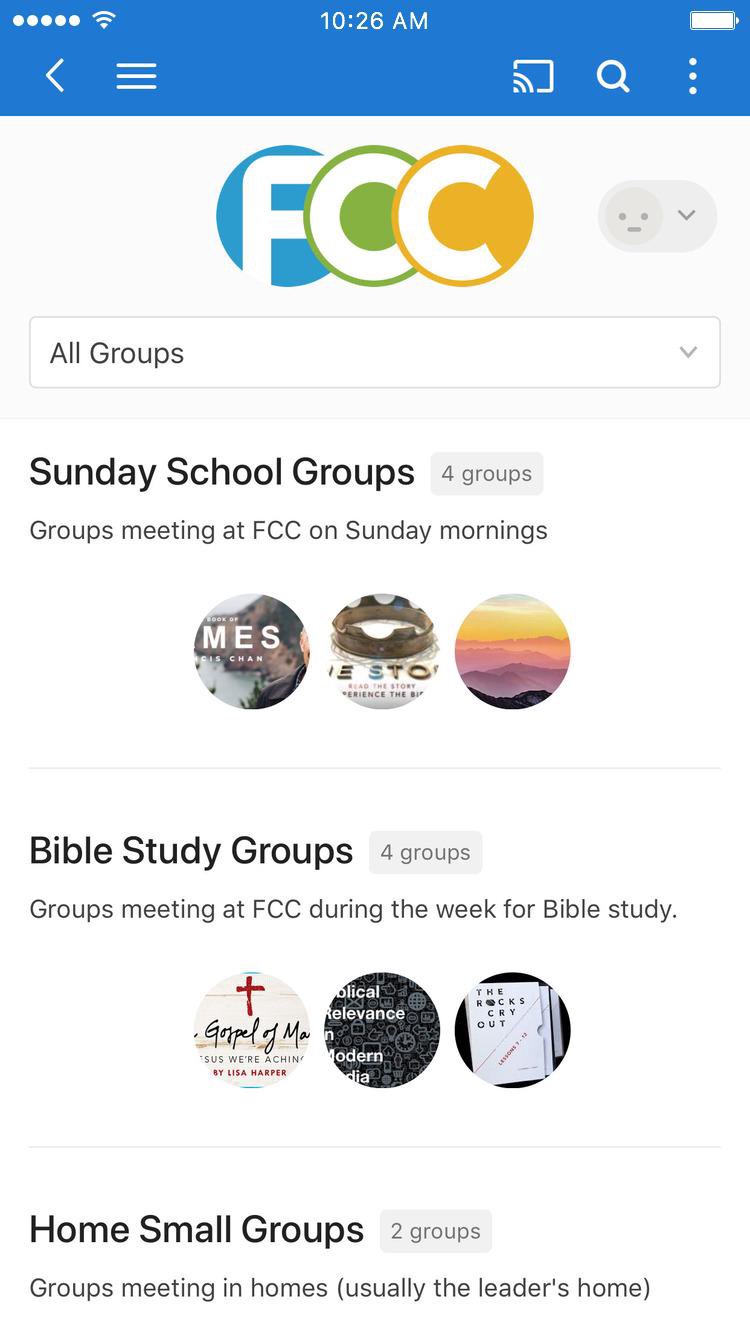Open the Francis Chan book group

tap(252, 652)
